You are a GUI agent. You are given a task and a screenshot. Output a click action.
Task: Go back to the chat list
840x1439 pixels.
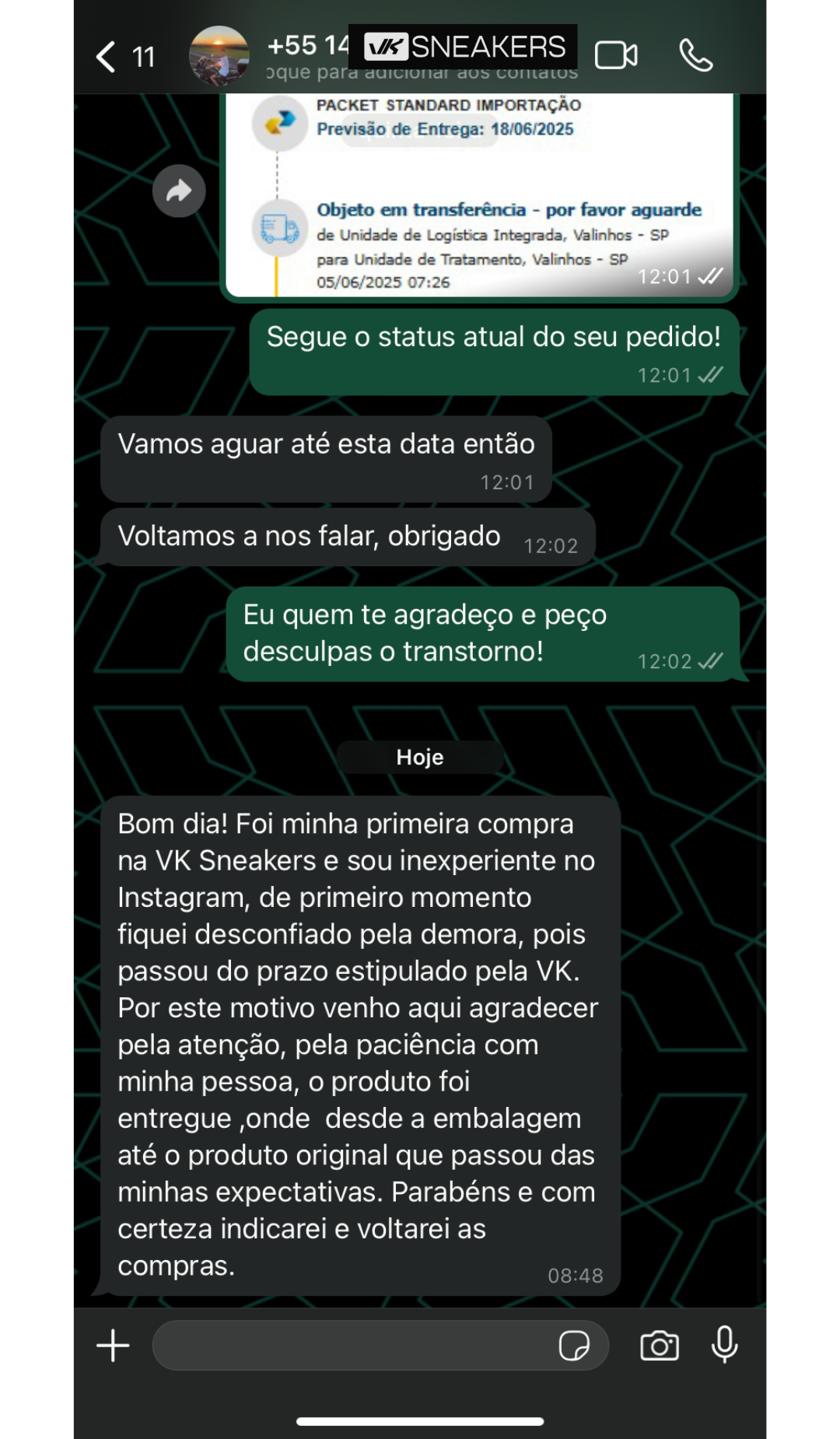click(107, 56)
